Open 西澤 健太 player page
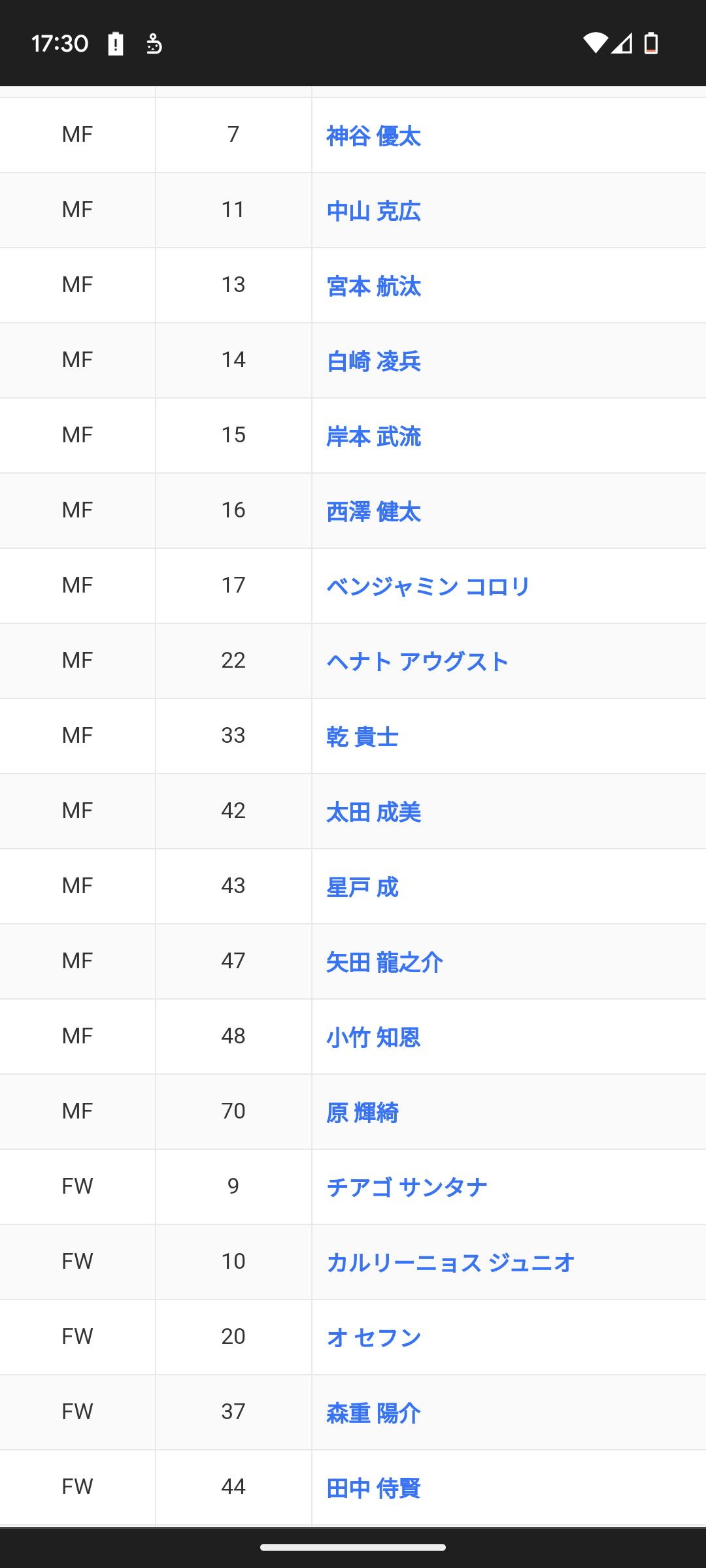The image size is (706, 1568). click(373, 512)
